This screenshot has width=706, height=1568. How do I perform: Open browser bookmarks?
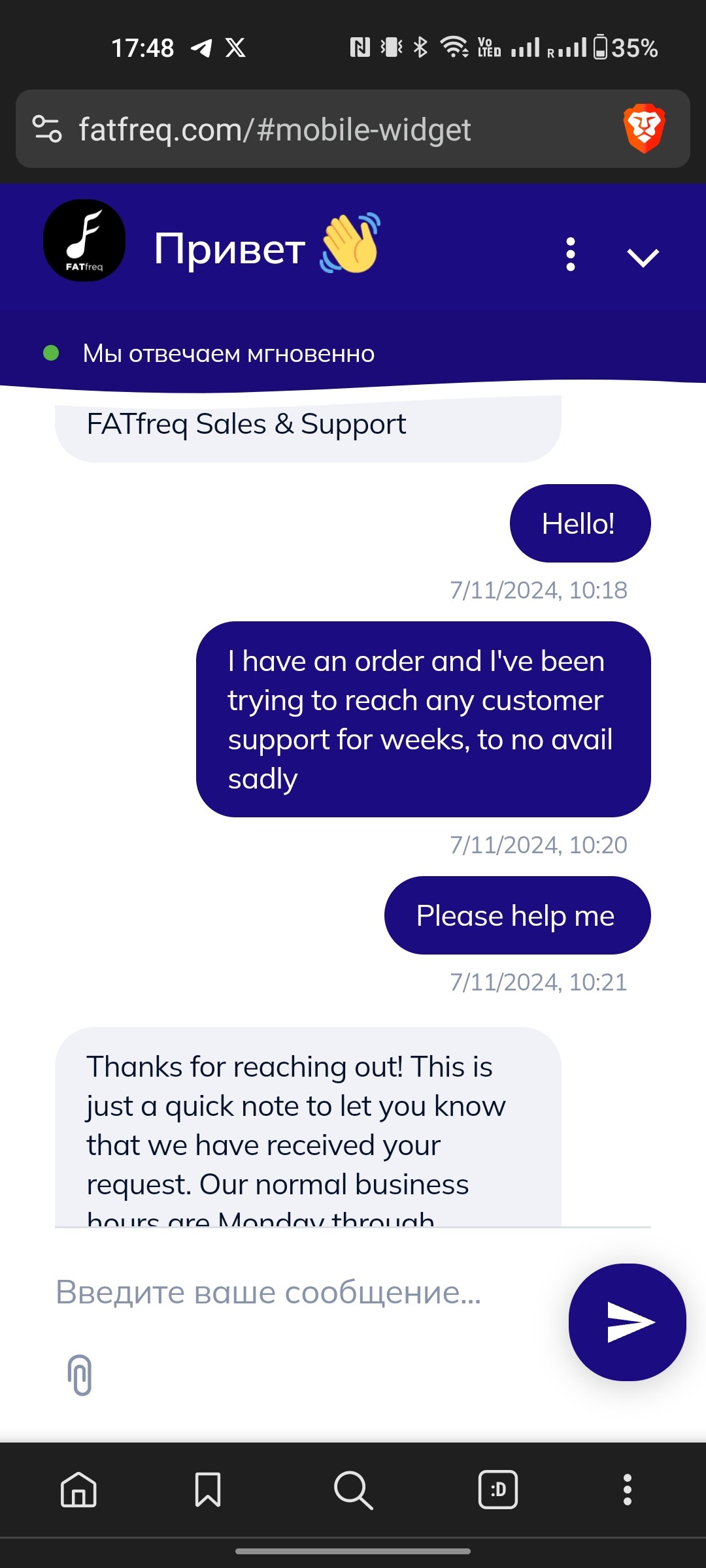click(x=208, y=1490)
